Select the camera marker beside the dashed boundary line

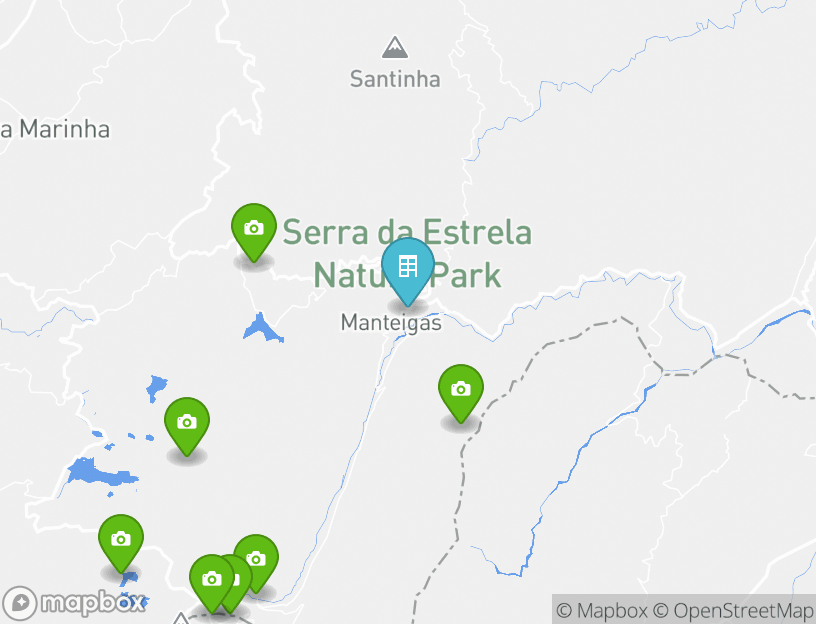pos(460,390)
